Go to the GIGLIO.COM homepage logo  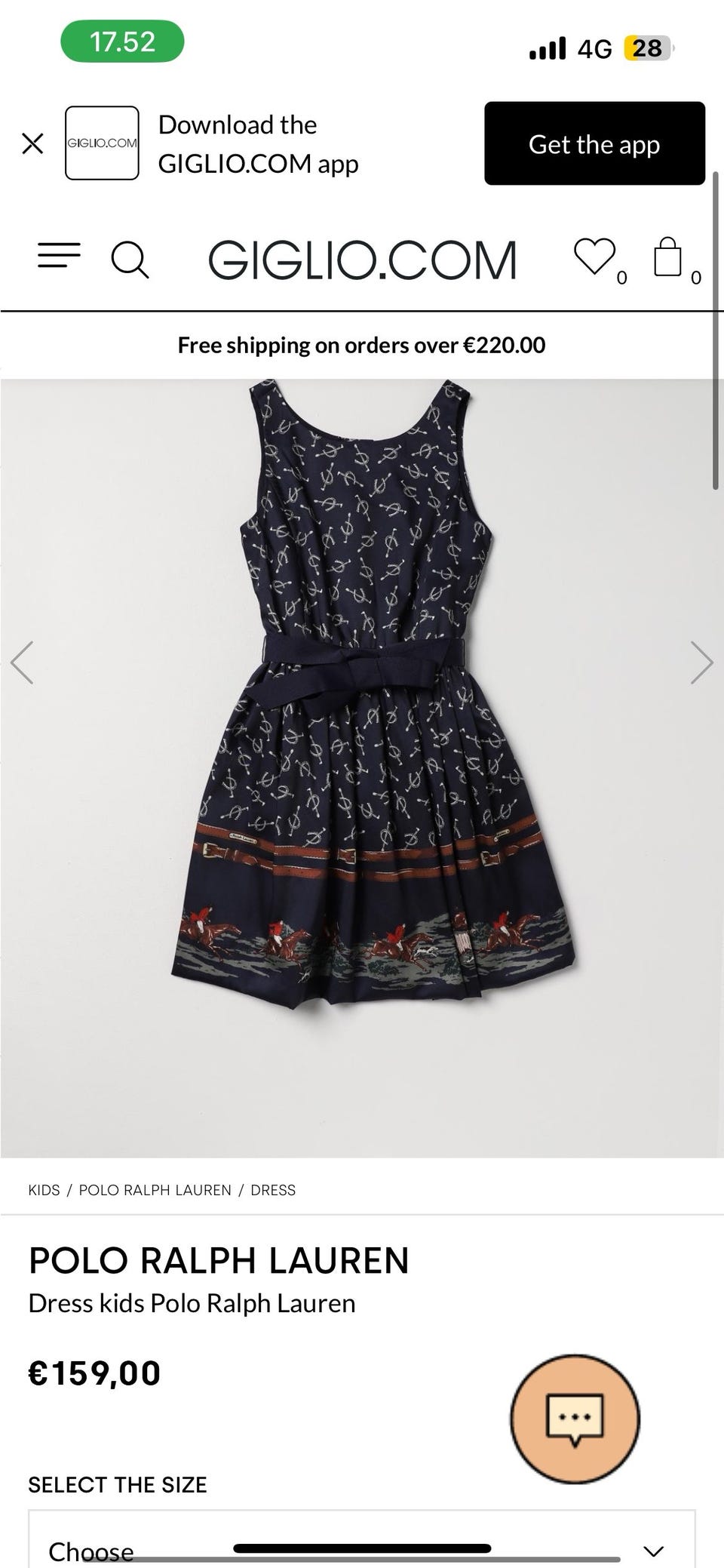362,260
